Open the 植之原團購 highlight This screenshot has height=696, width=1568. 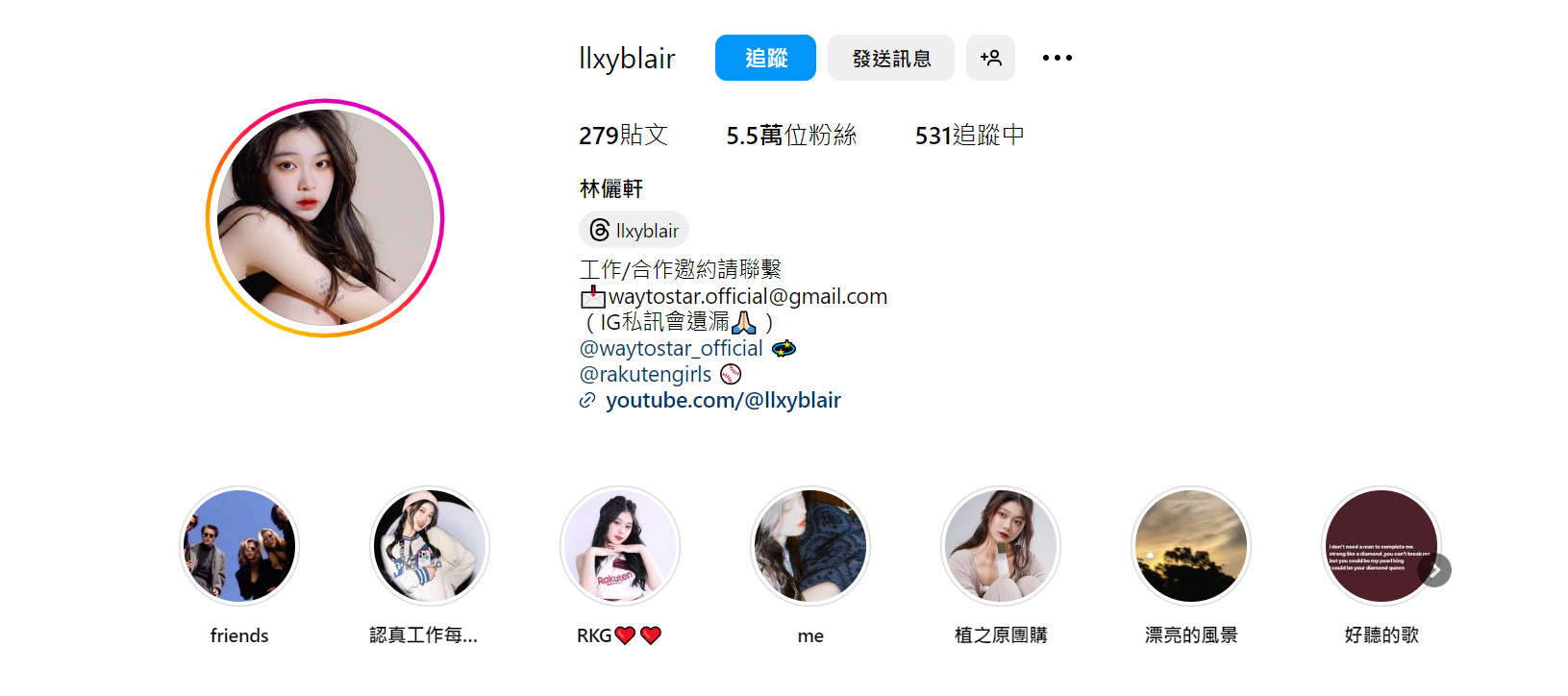coord(1001,546)
